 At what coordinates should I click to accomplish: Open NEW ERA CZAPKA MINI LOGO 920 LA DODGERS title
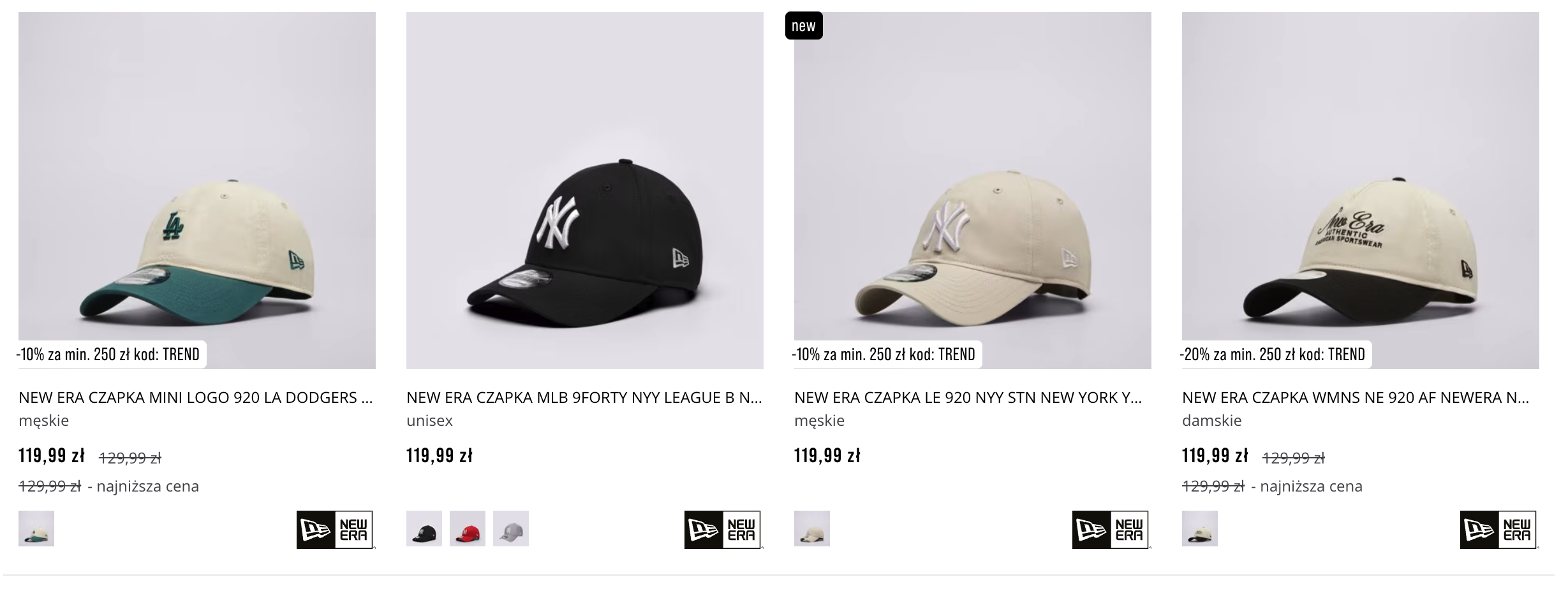[x=196, y=398]
